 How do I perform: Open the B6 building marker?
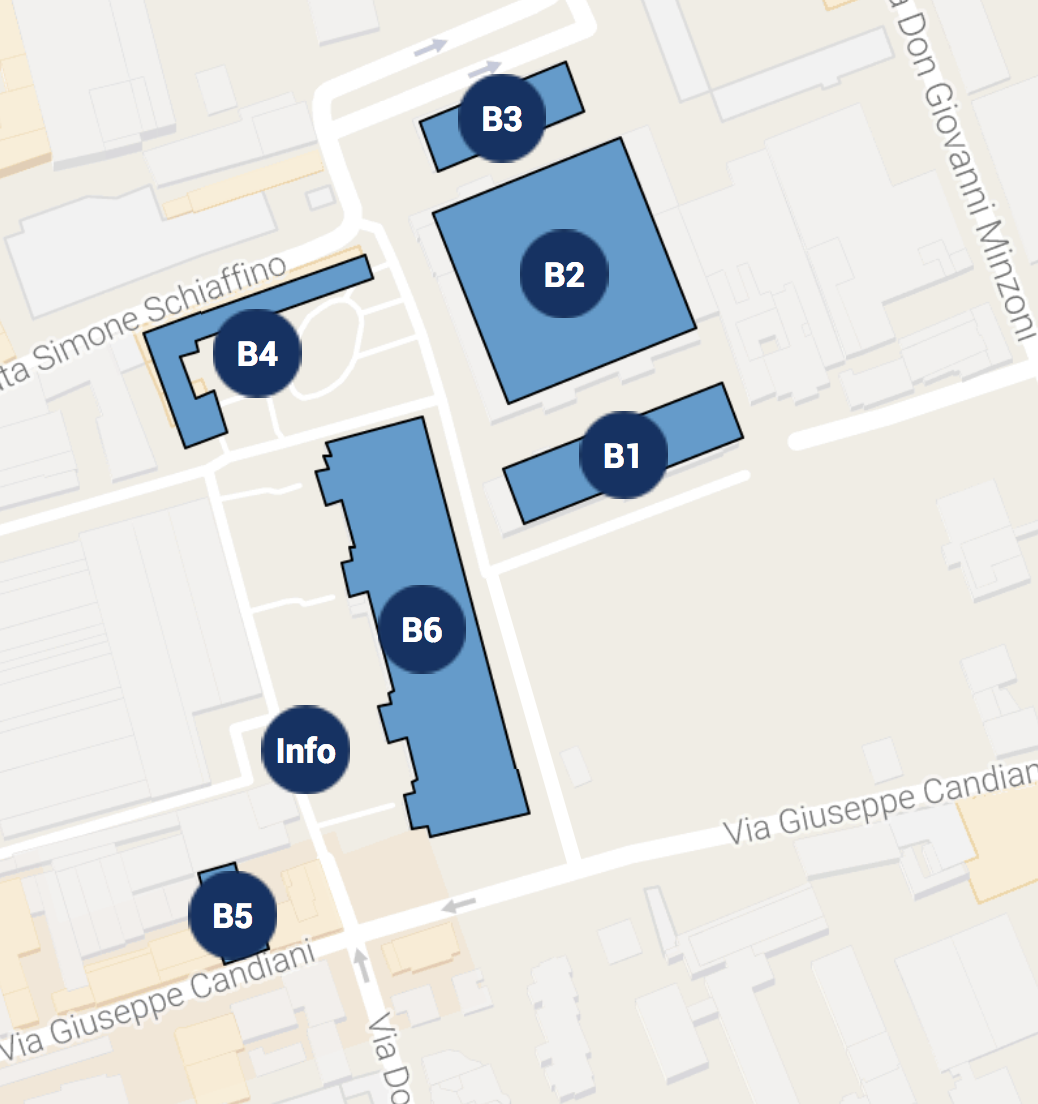coord(422,629)
